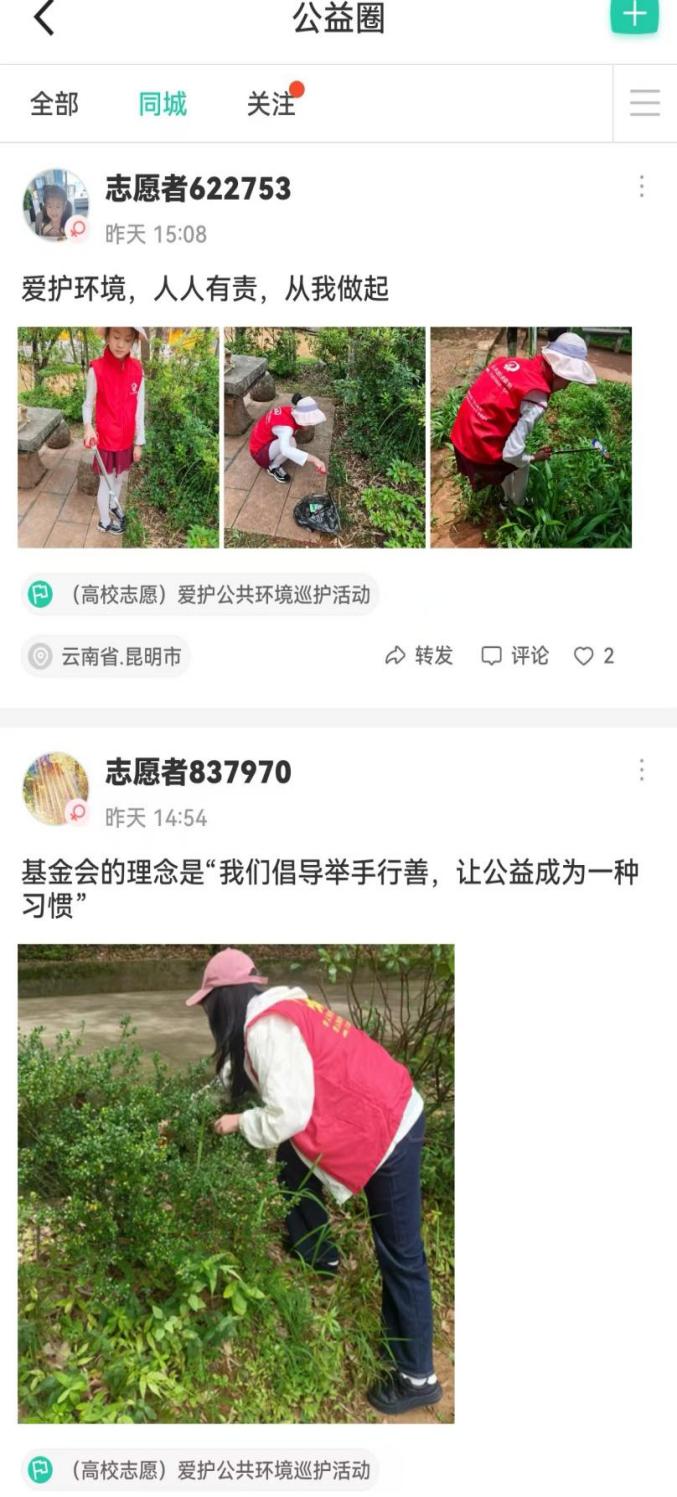
Task: Open the hamburger menu beside the tabs
Action: [x=644, y=103]
